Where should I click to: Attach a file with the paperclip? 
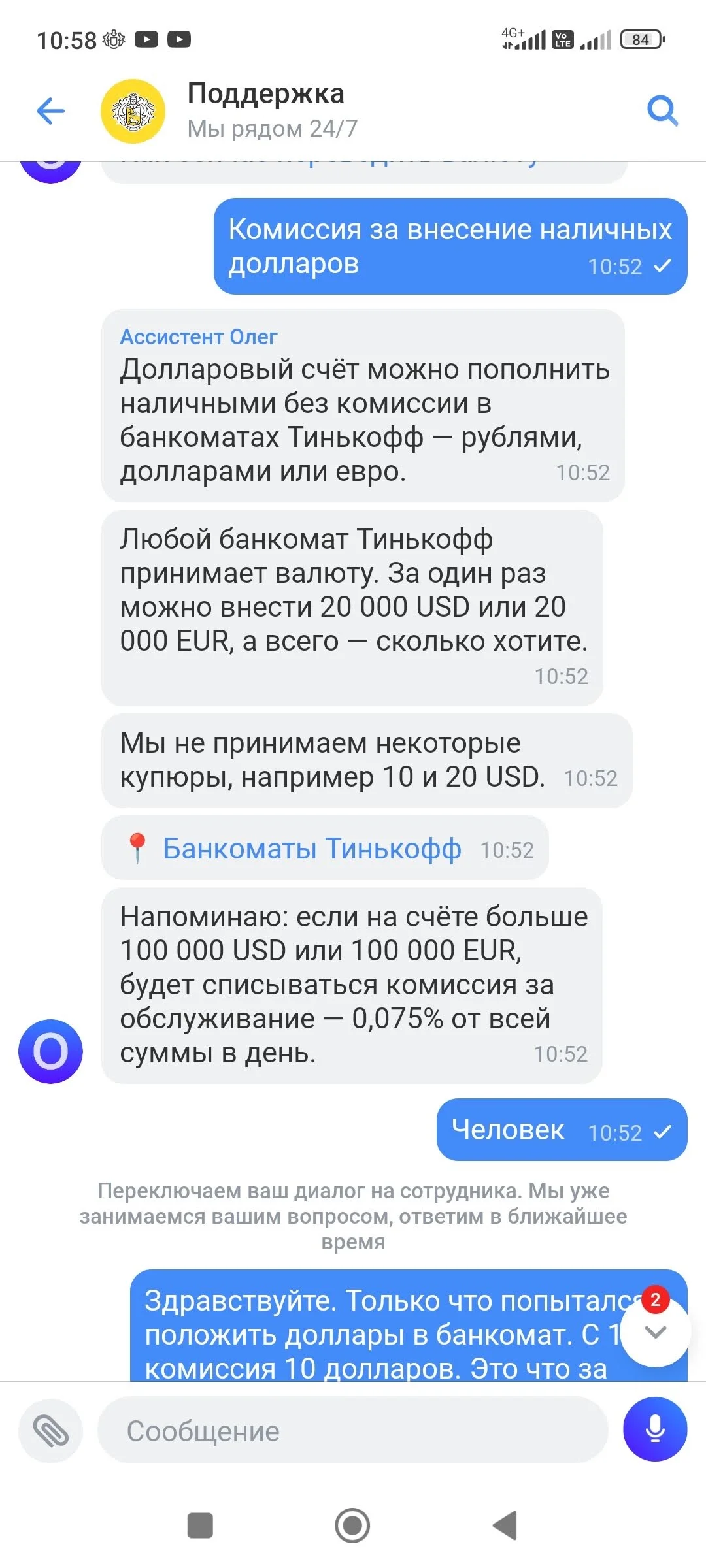(x=51, y=1431)
